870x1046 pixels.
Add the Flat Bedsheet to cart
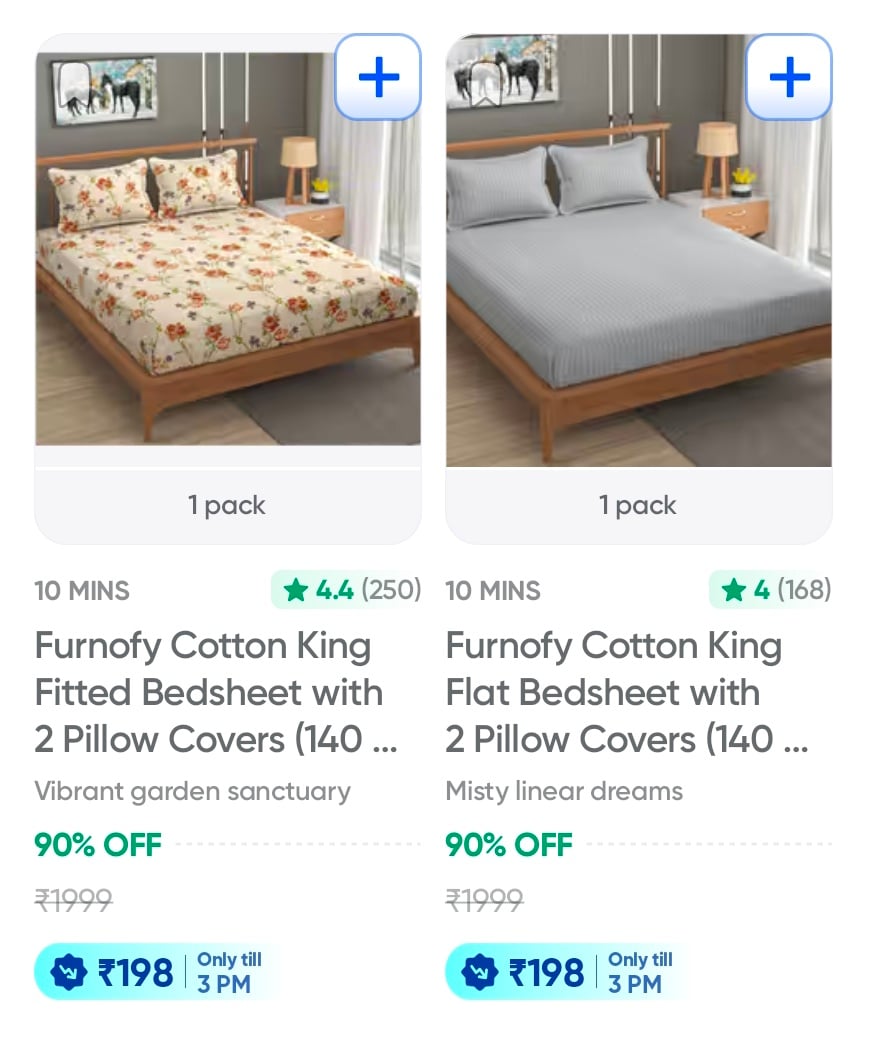point(789,78)
